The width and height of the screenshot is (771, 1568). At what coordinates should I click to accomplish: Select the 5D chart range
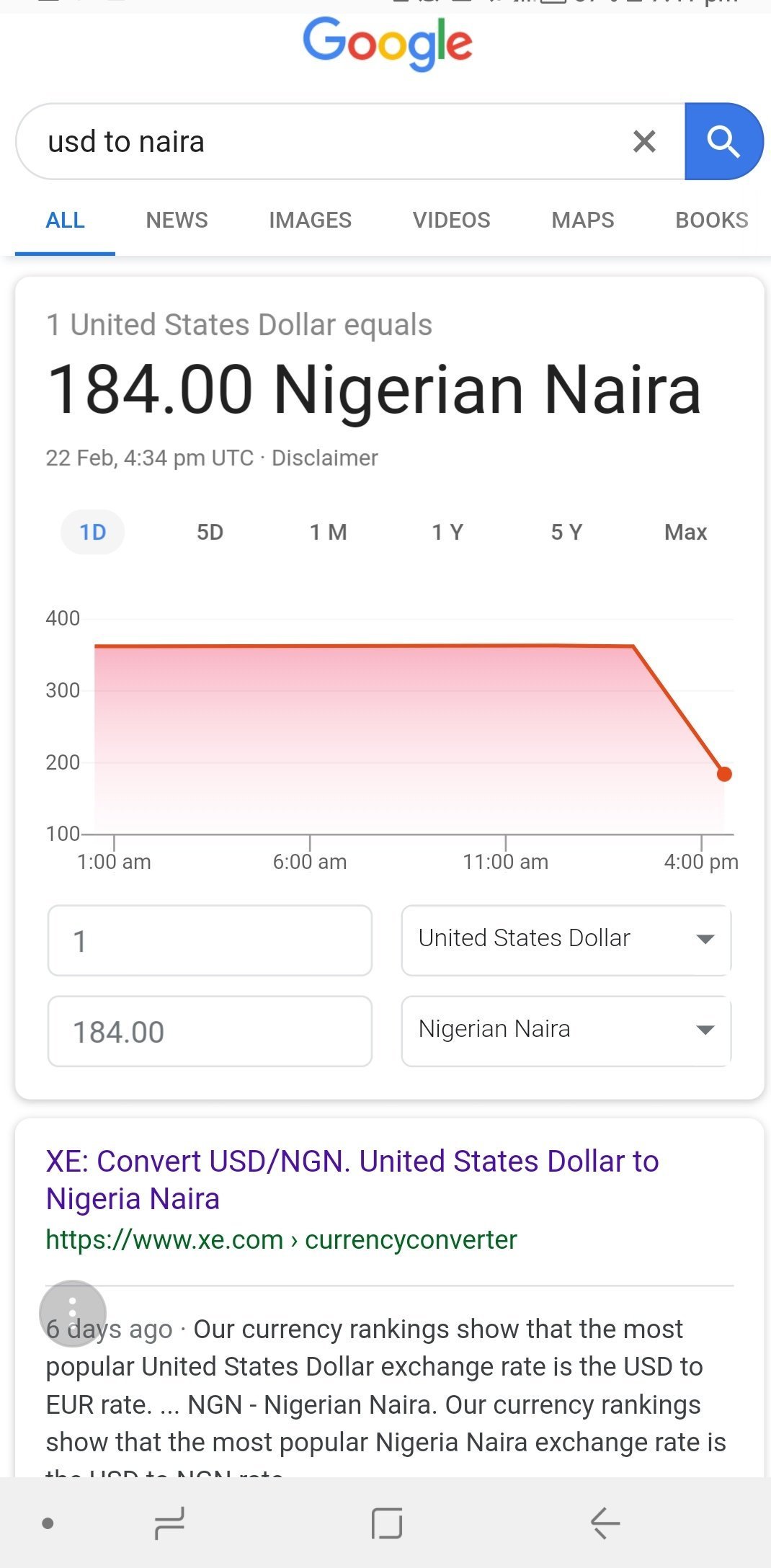[210, 532]
